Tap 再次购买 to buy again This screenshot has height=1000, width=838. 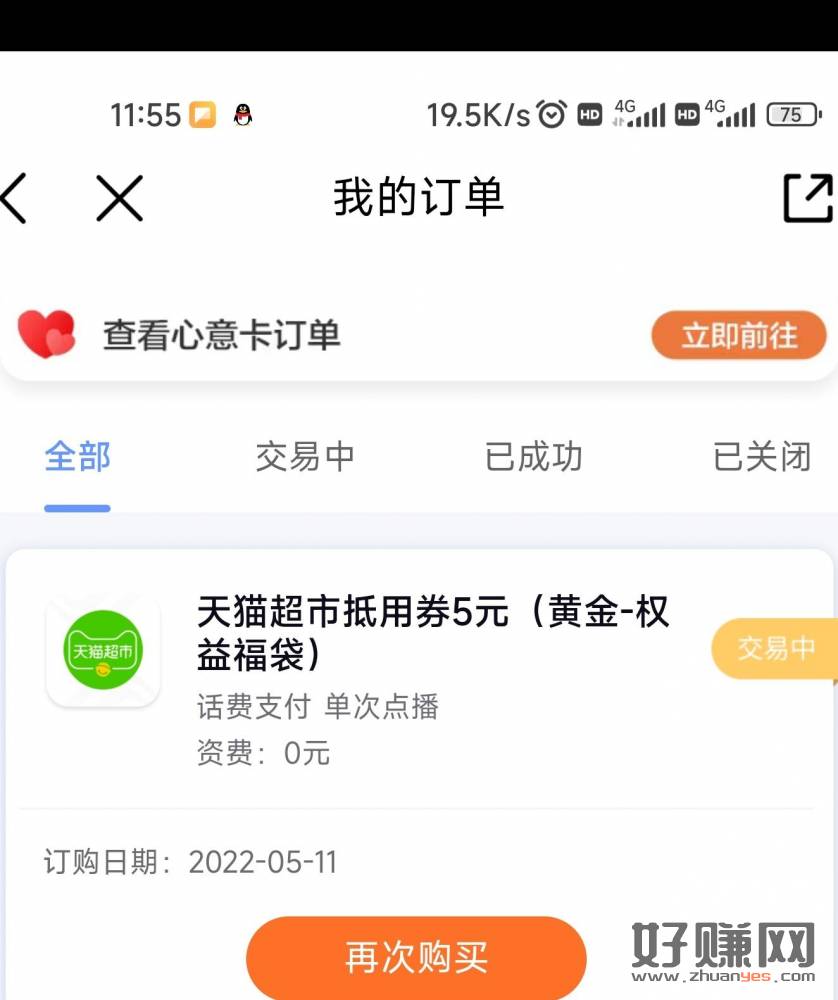416,957
